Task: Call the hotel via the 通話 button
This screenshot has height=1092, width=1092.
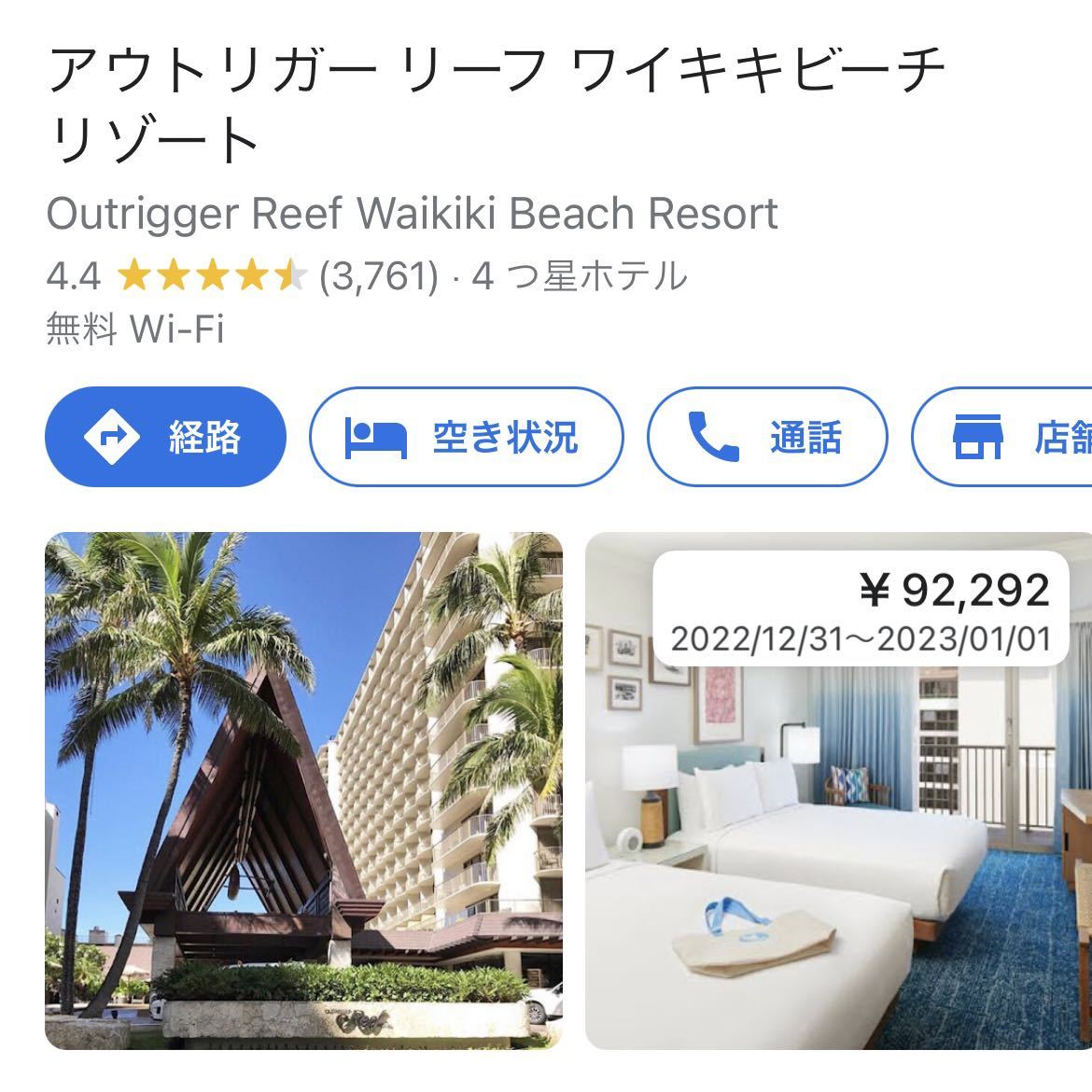Action: coord(766,437)
